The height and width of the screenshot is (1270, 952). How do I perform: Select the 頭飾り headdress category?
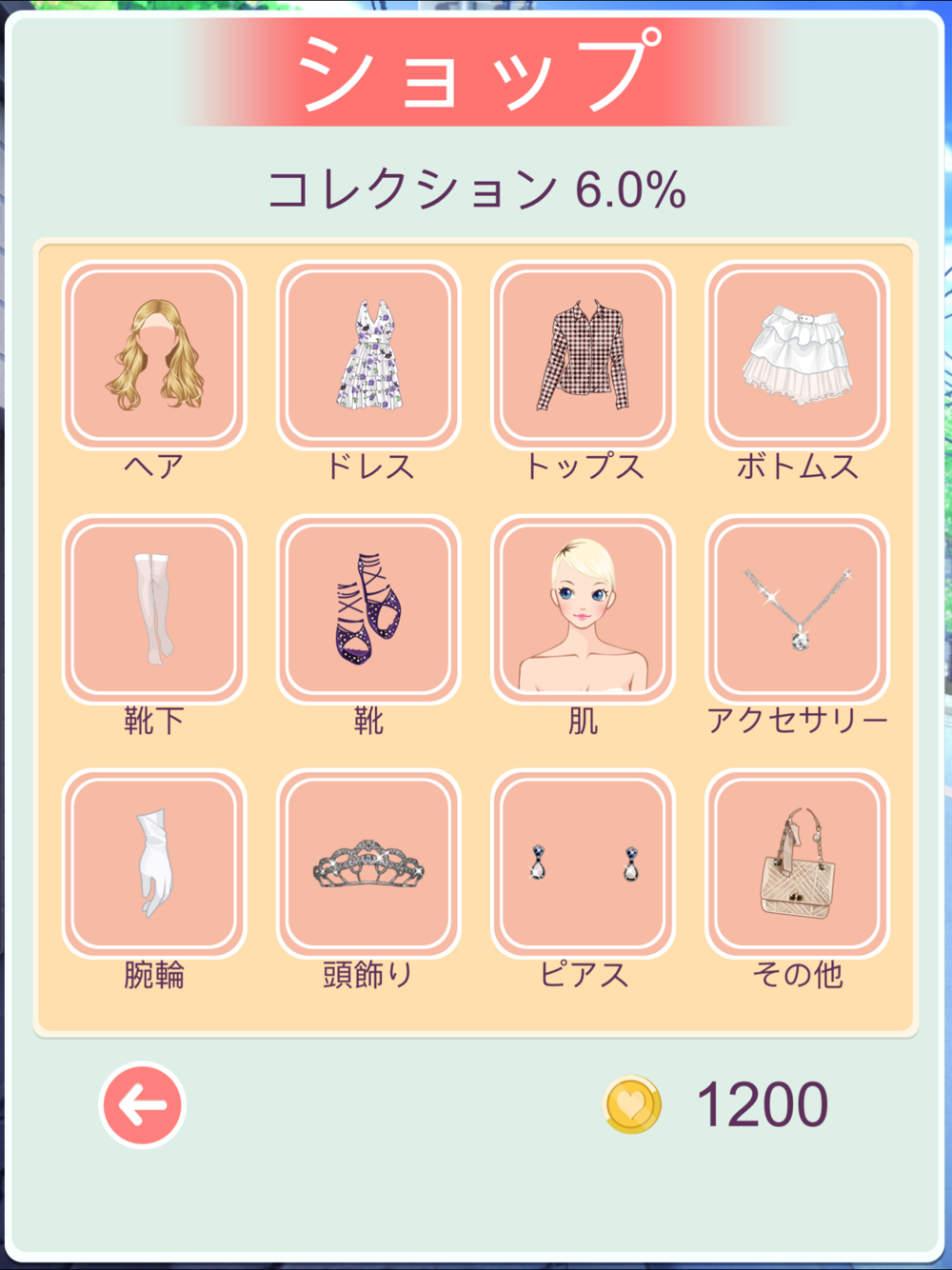tap(368, 863)
